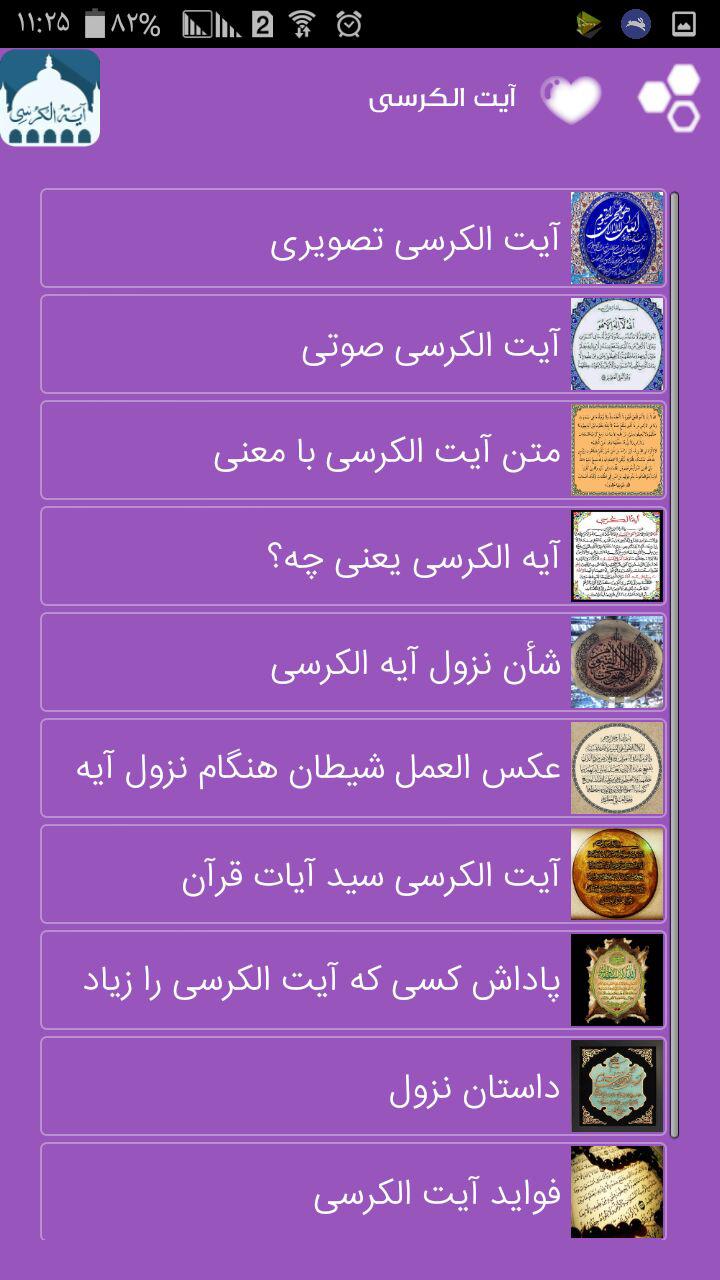Open عکس العمل شیطان هنگام نزول آیه

pos(353,769)
